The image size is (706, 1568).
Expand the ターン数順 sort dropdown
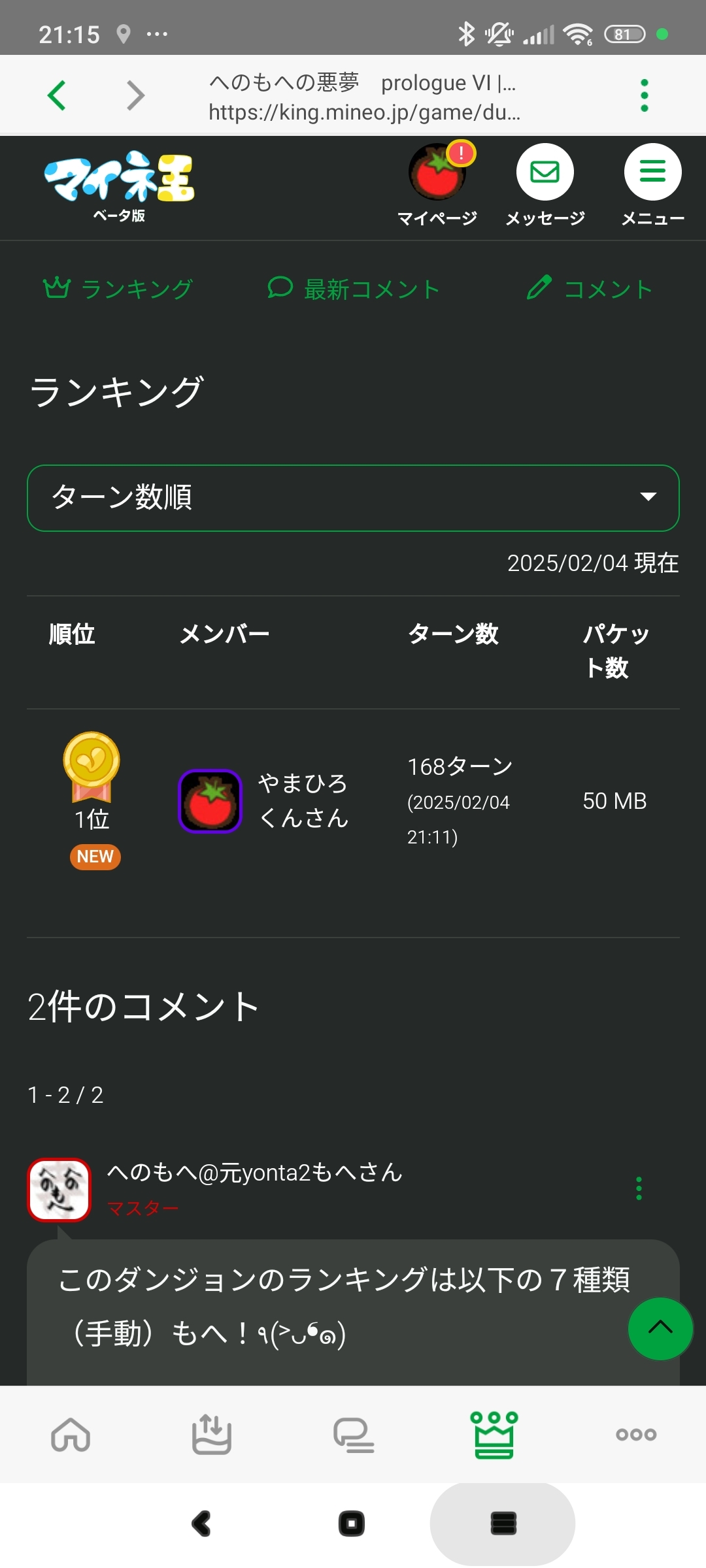coord(353,498)
